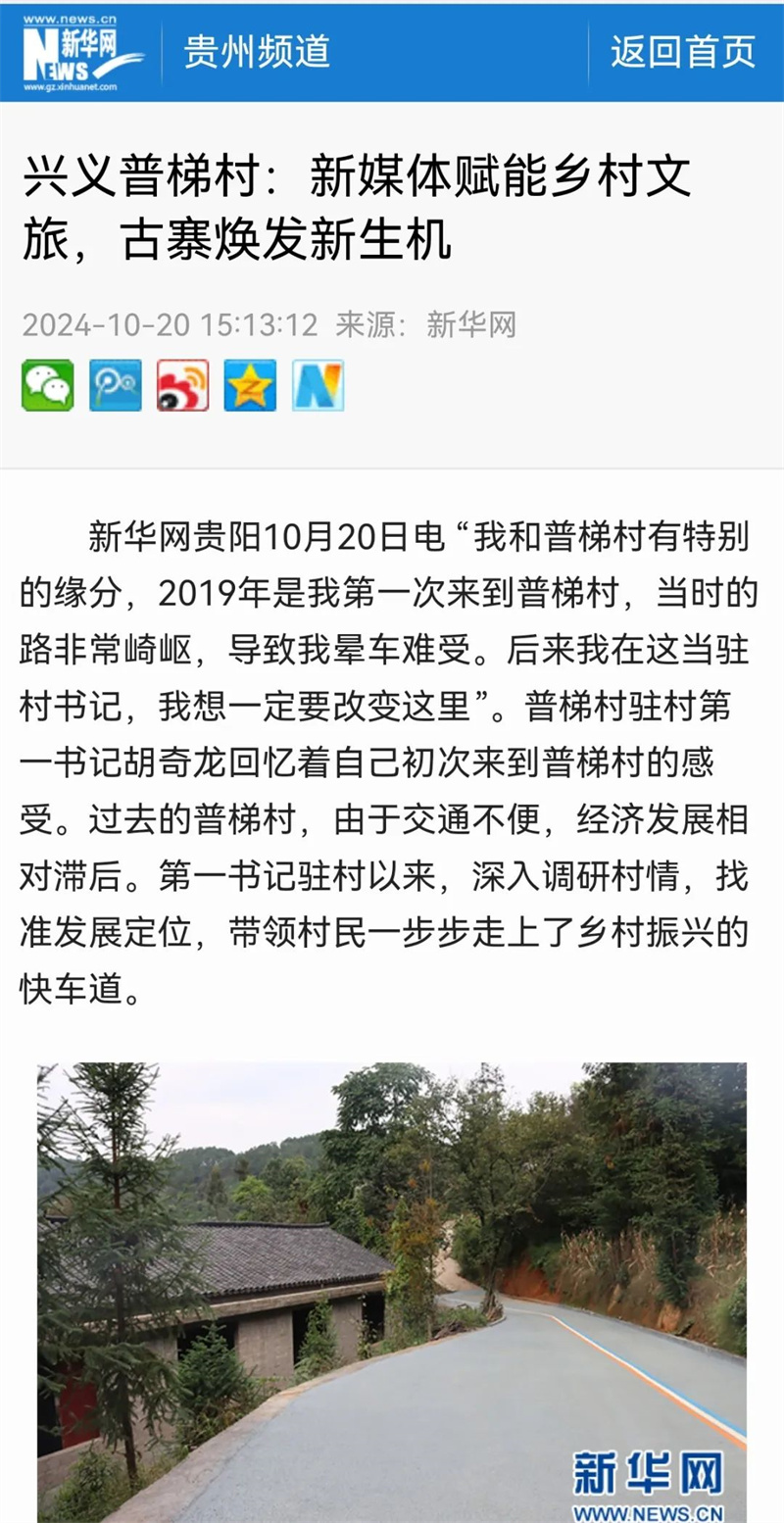Image resolution: width=784 pixels, height=1523 pixels.
Task: Share the article to QQ Zone
Action: [x=250, y=385]
